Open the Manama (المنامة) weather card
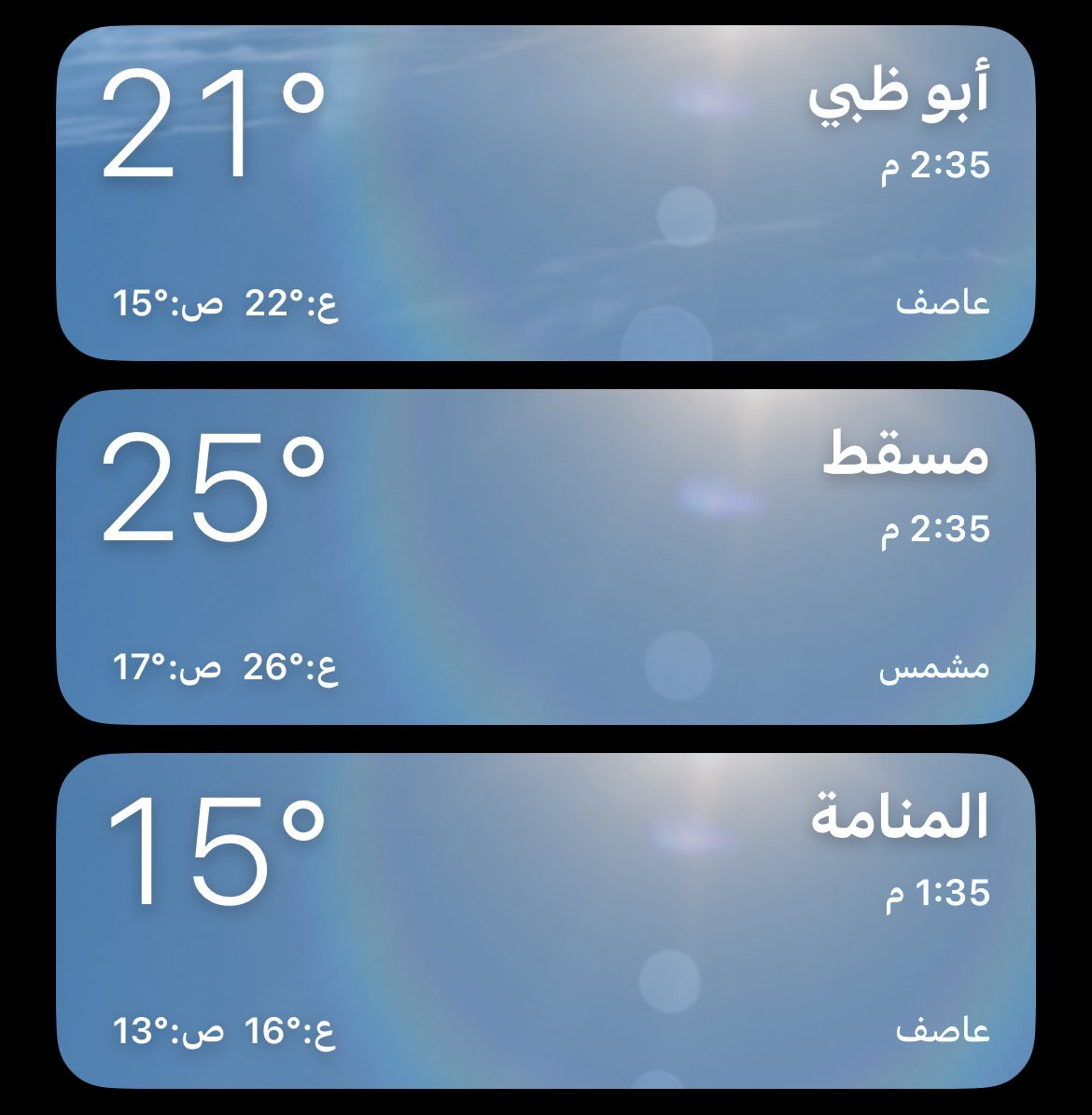Image resolution: width=1092 pixels, height=1115 pixels. [546, 921]
